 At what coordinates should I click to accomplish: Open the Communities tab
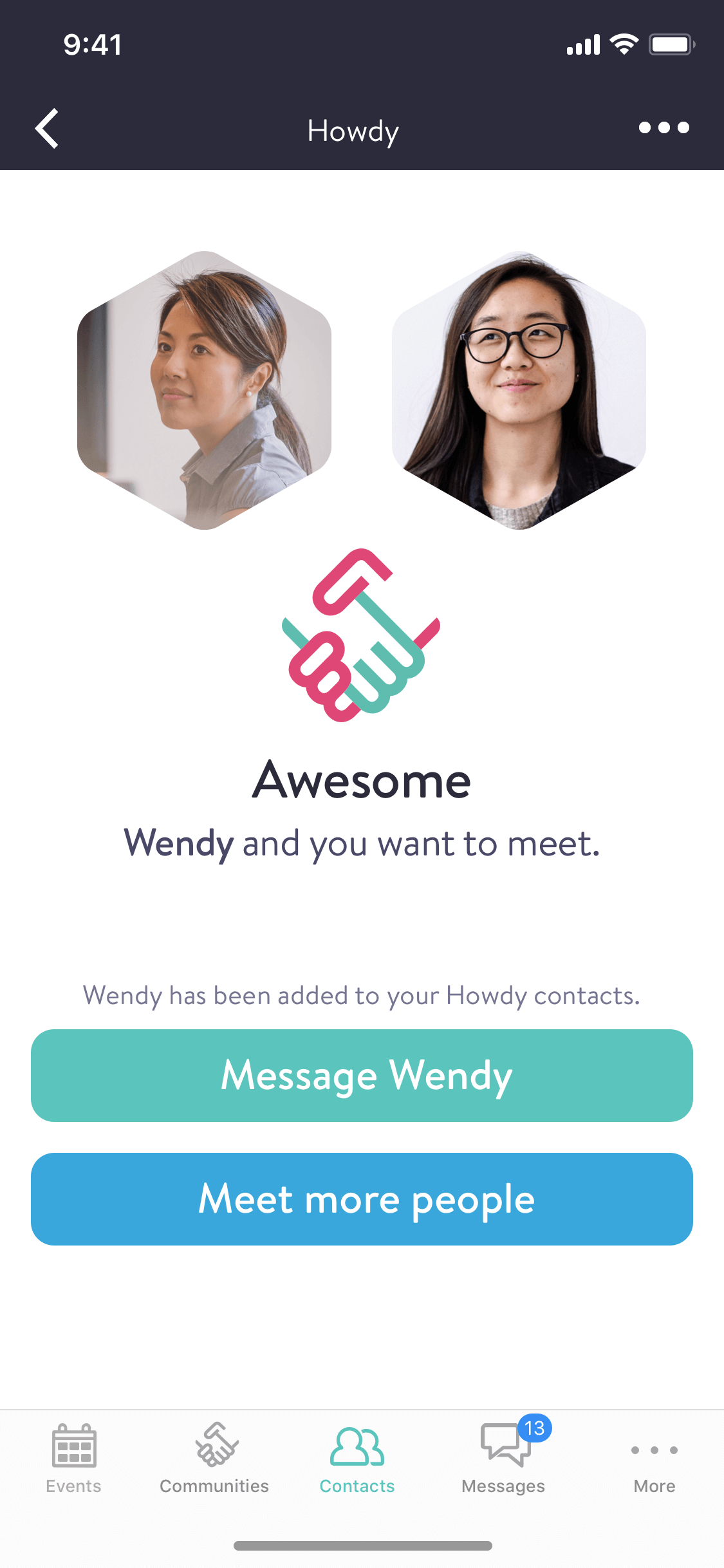(x=214, y=1459)
